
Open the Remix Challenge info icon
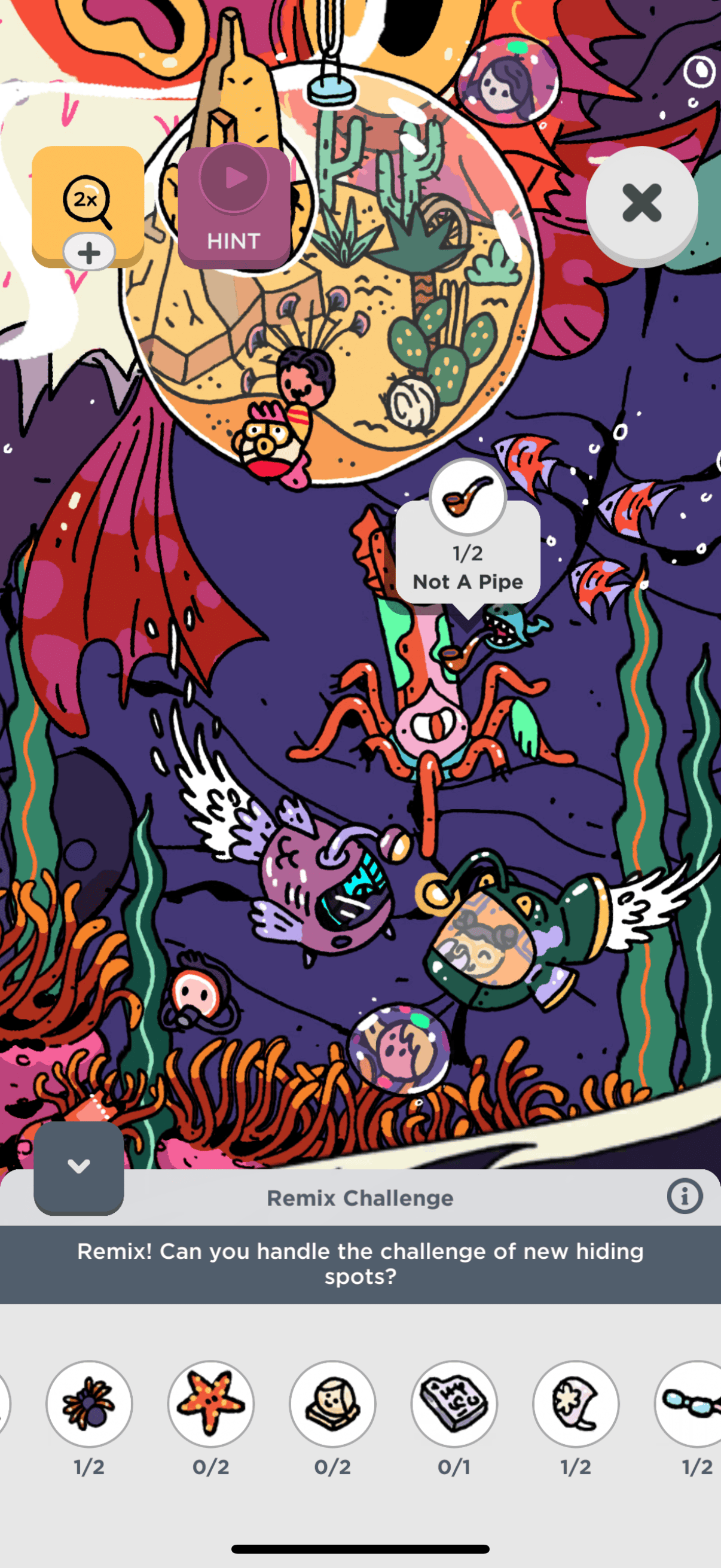coord(685,1197)
